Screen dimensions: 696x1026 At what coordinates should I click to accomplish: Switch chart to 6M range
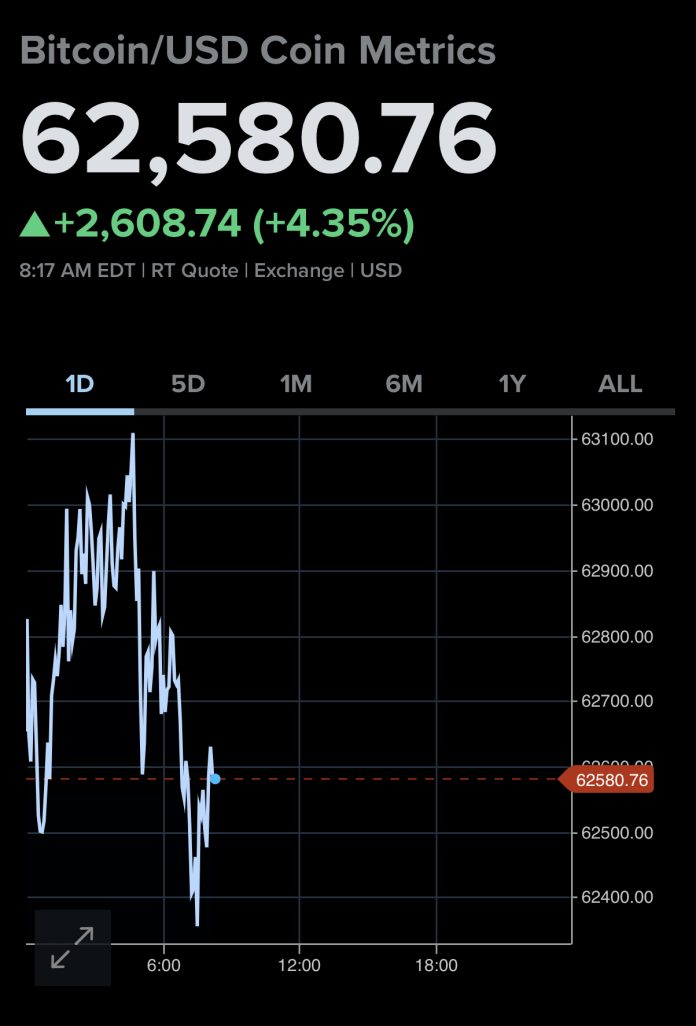point(404,384)
